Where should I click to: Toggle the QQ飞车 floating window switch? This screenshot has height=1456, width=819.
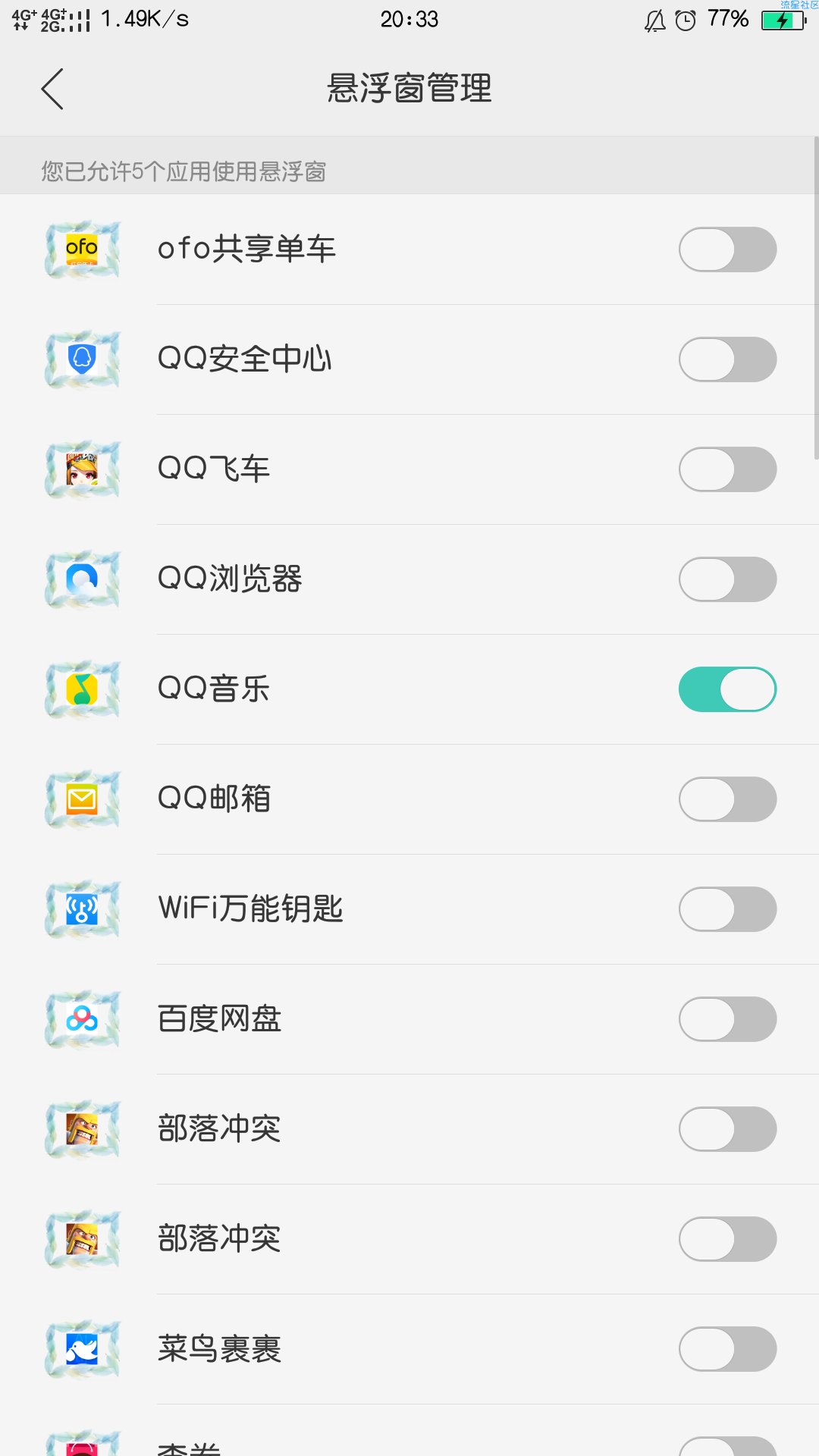[x=727, y=469]
